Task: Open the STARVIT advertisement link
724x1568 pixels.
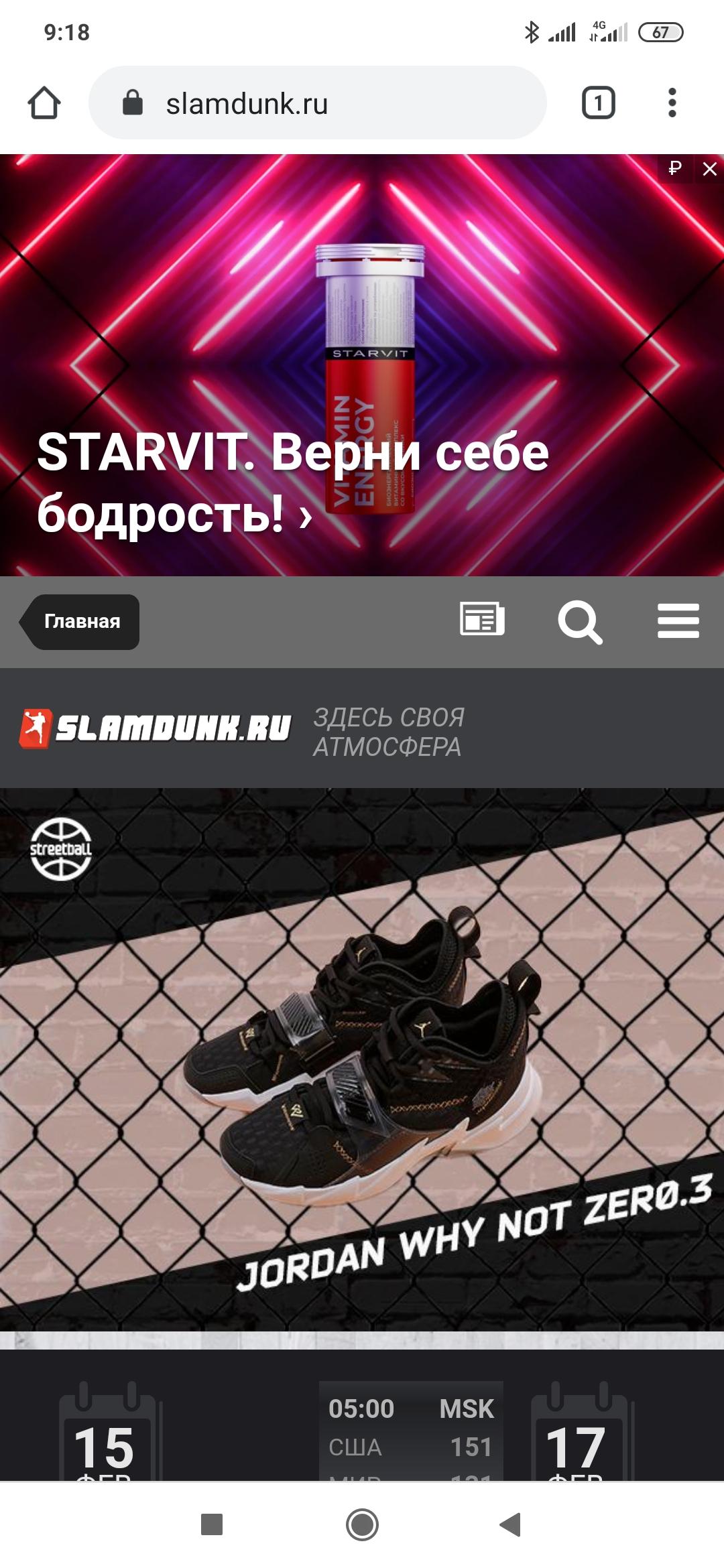Action: 294,482
